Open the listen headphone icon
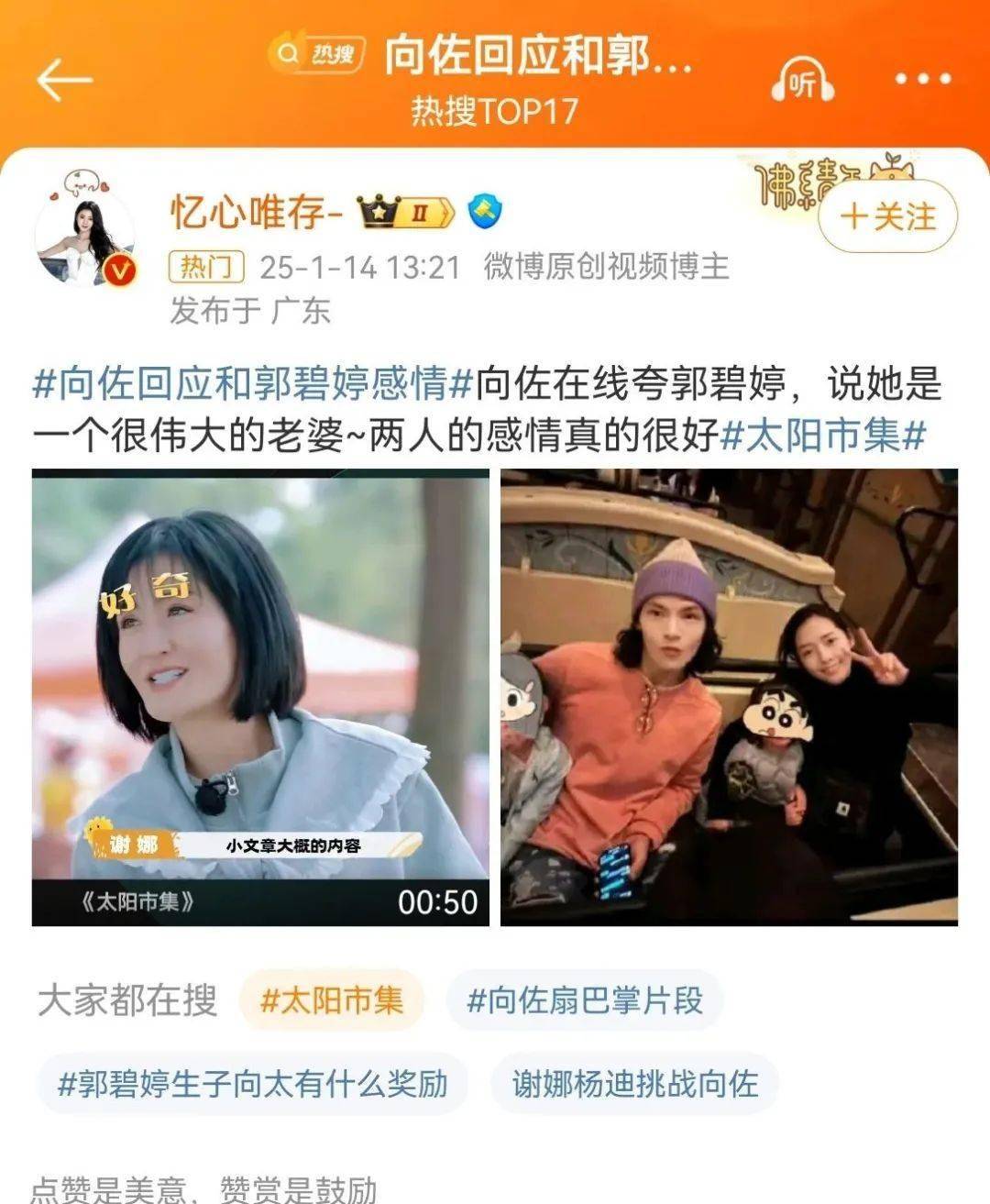This screenshot has height=1204, width=990. (802, 81)
